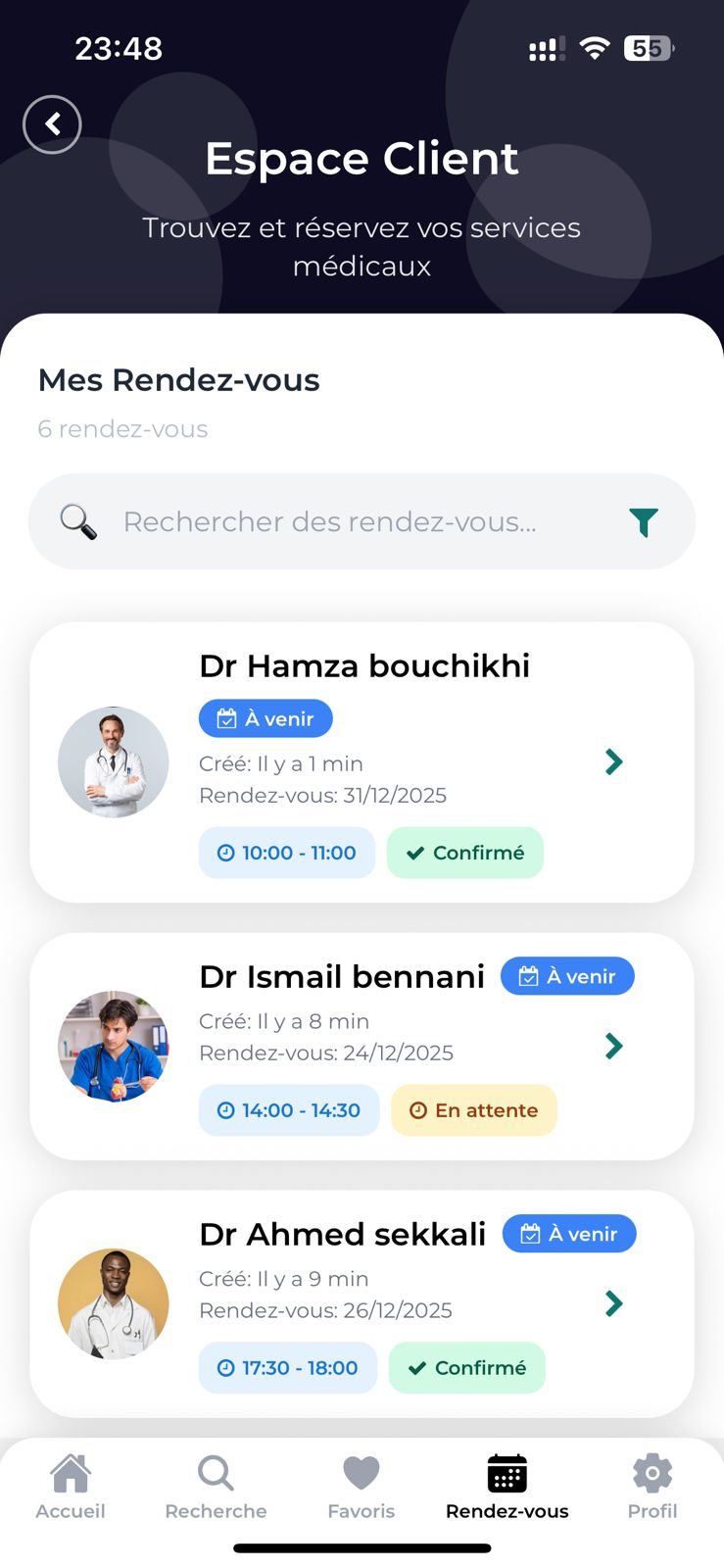Tap the Accueil home icon

[x=70, y=1473]
